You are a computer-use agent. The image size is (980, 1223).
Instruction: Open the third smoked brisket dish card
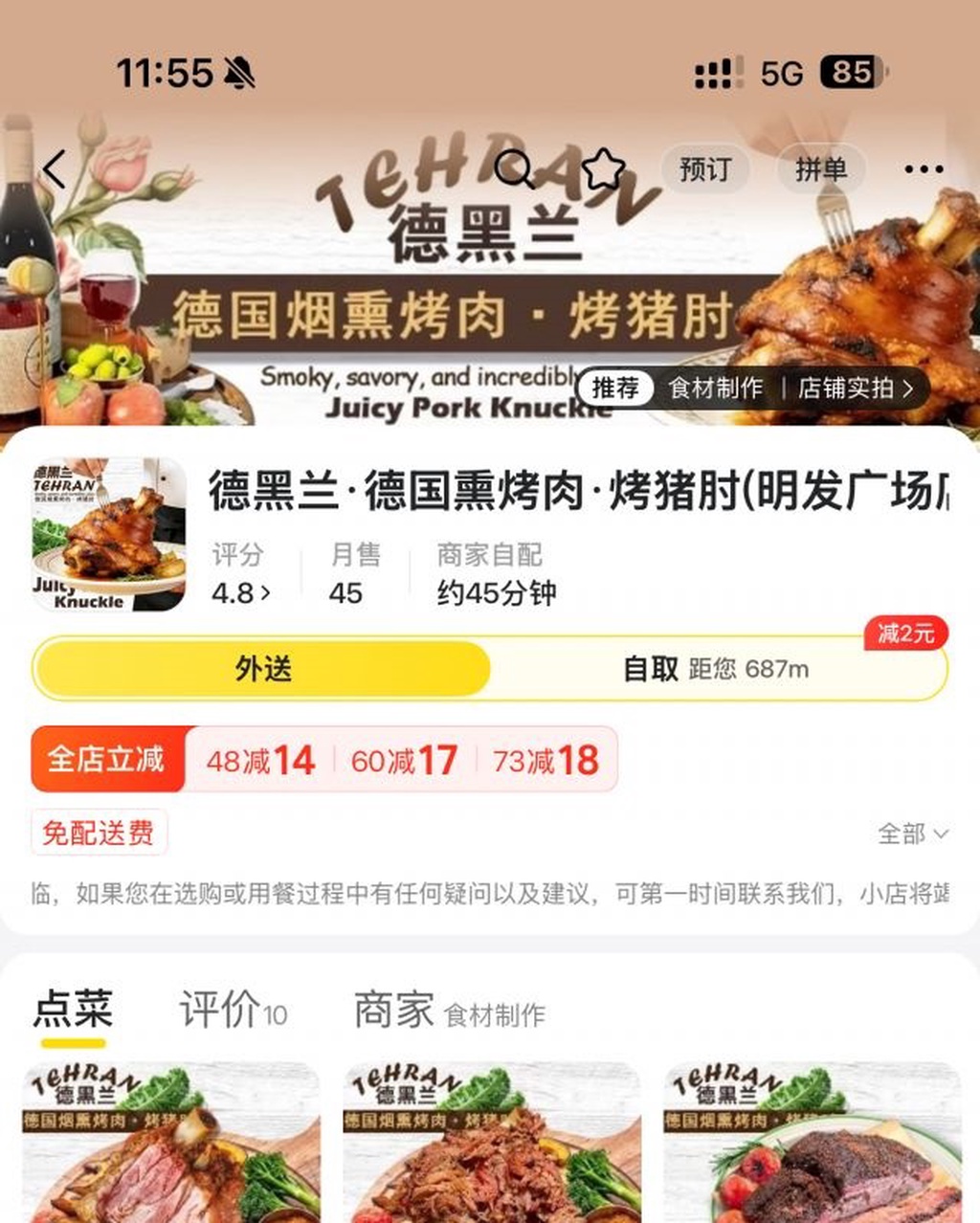click(813, 1142)
